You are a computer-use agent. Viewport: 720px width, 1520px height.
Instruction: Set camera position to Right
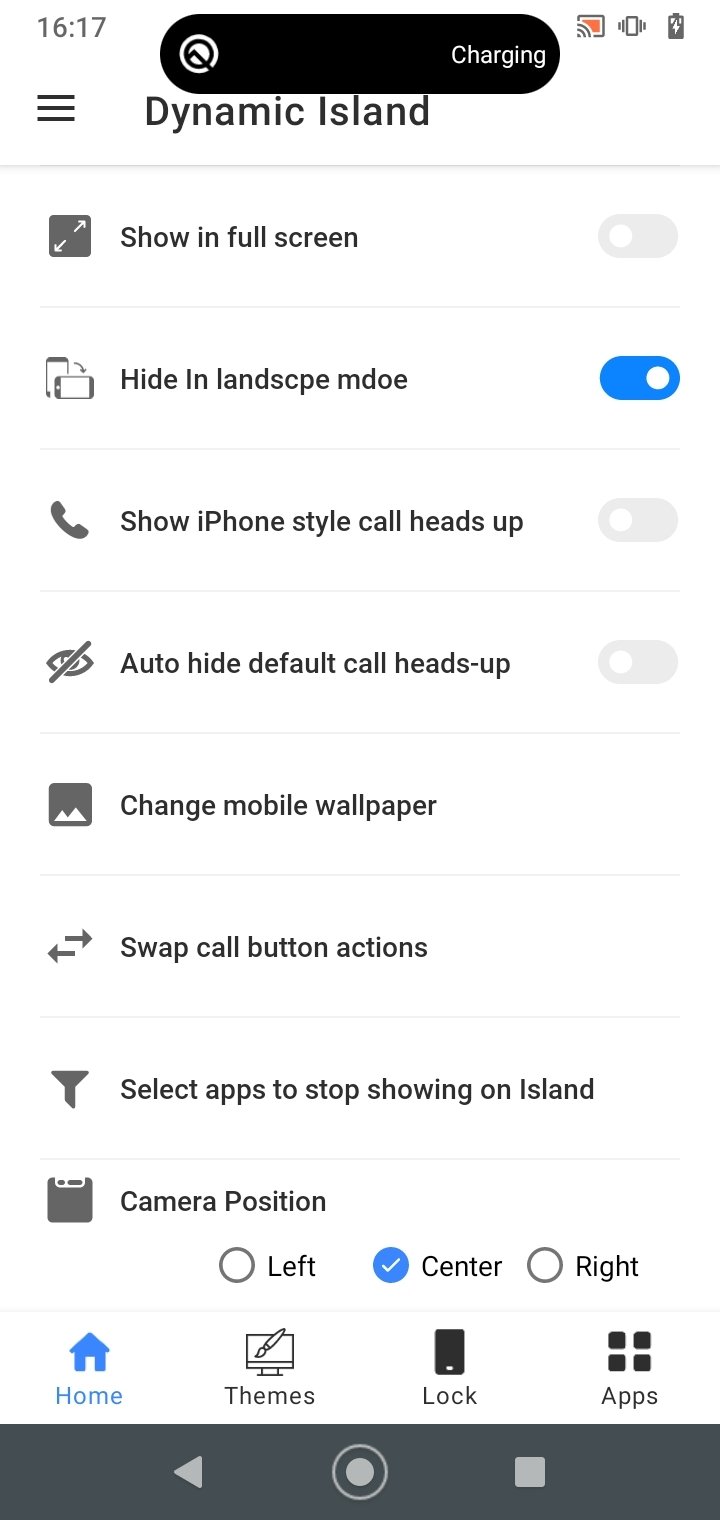pos(583,1266)
